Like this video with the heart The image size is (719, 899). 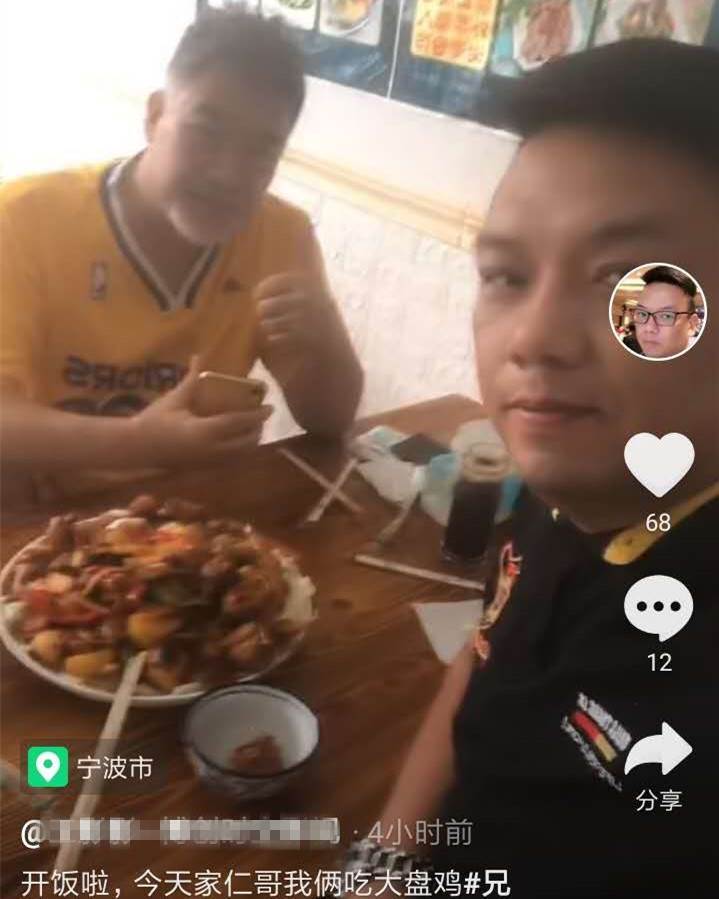(x=658, y=464)
